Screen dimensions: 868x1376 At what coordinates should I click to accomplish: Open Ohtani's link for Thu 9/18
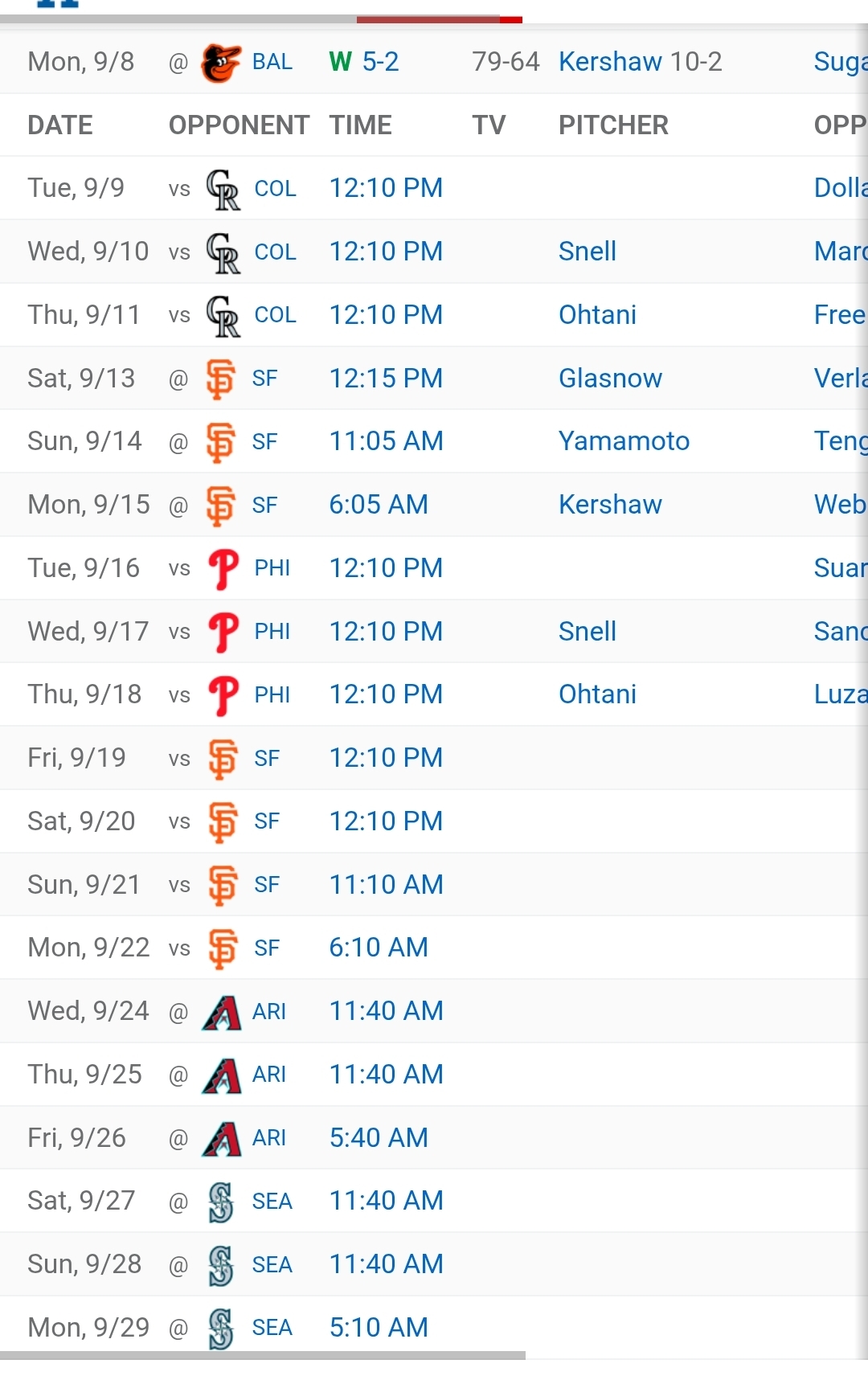(x=597, y=694)
